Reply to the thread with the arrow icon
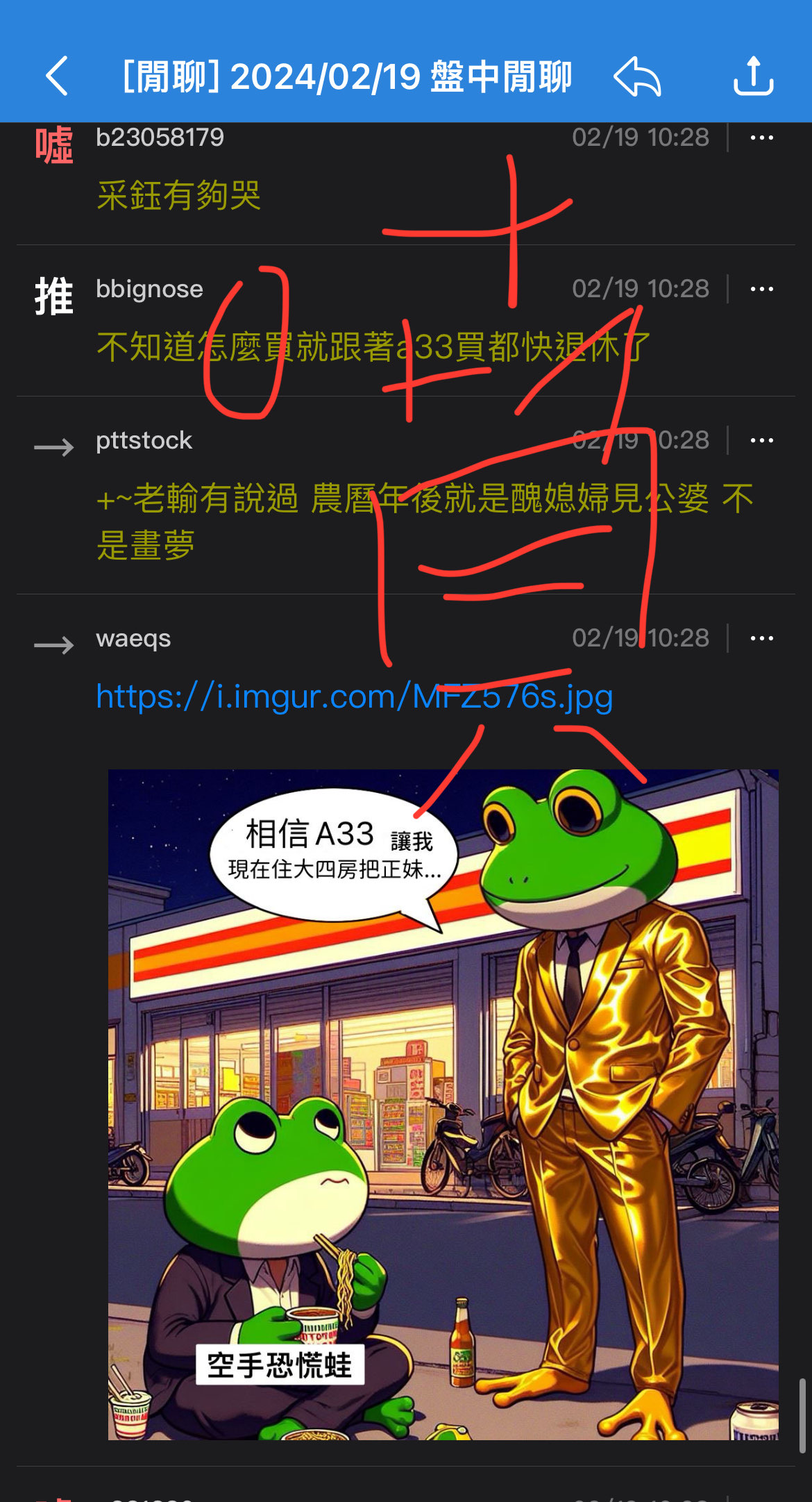This screenshot has height=1502, width=812. click(637, 76)
